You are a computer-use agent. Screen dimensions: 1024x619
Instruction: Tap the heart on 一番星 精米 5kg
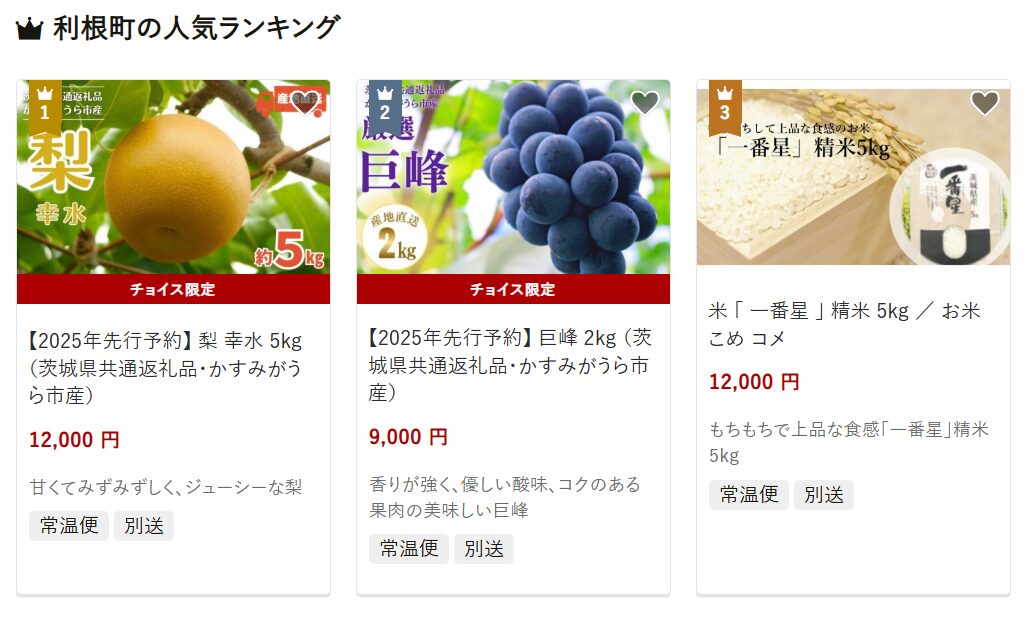point(985,102)
